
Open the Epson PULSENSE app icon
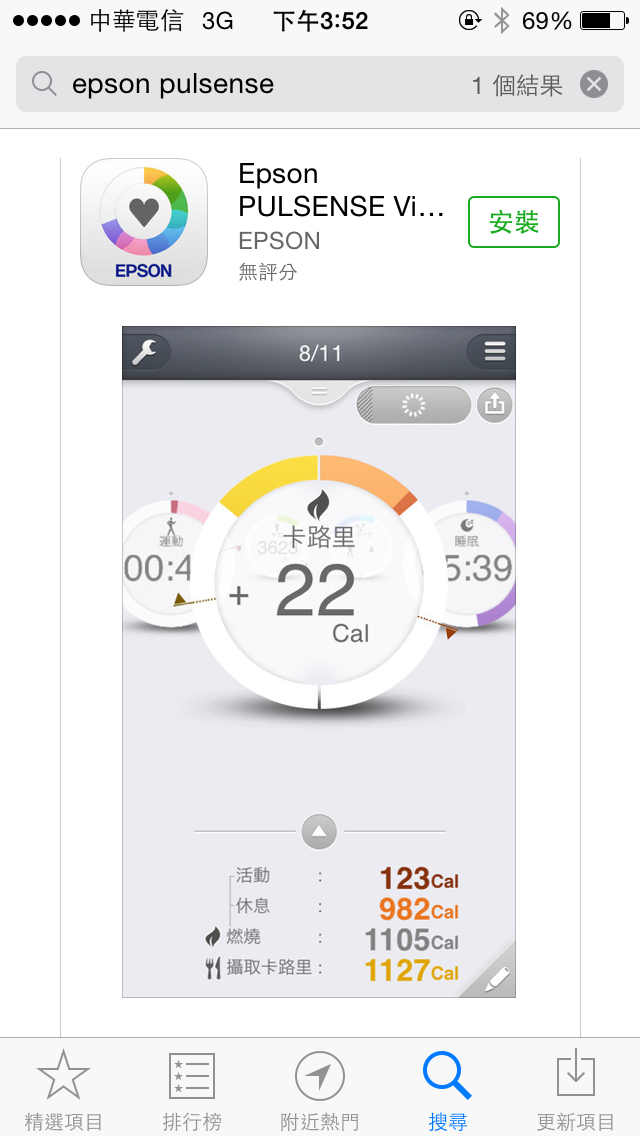tap(144, 222)
